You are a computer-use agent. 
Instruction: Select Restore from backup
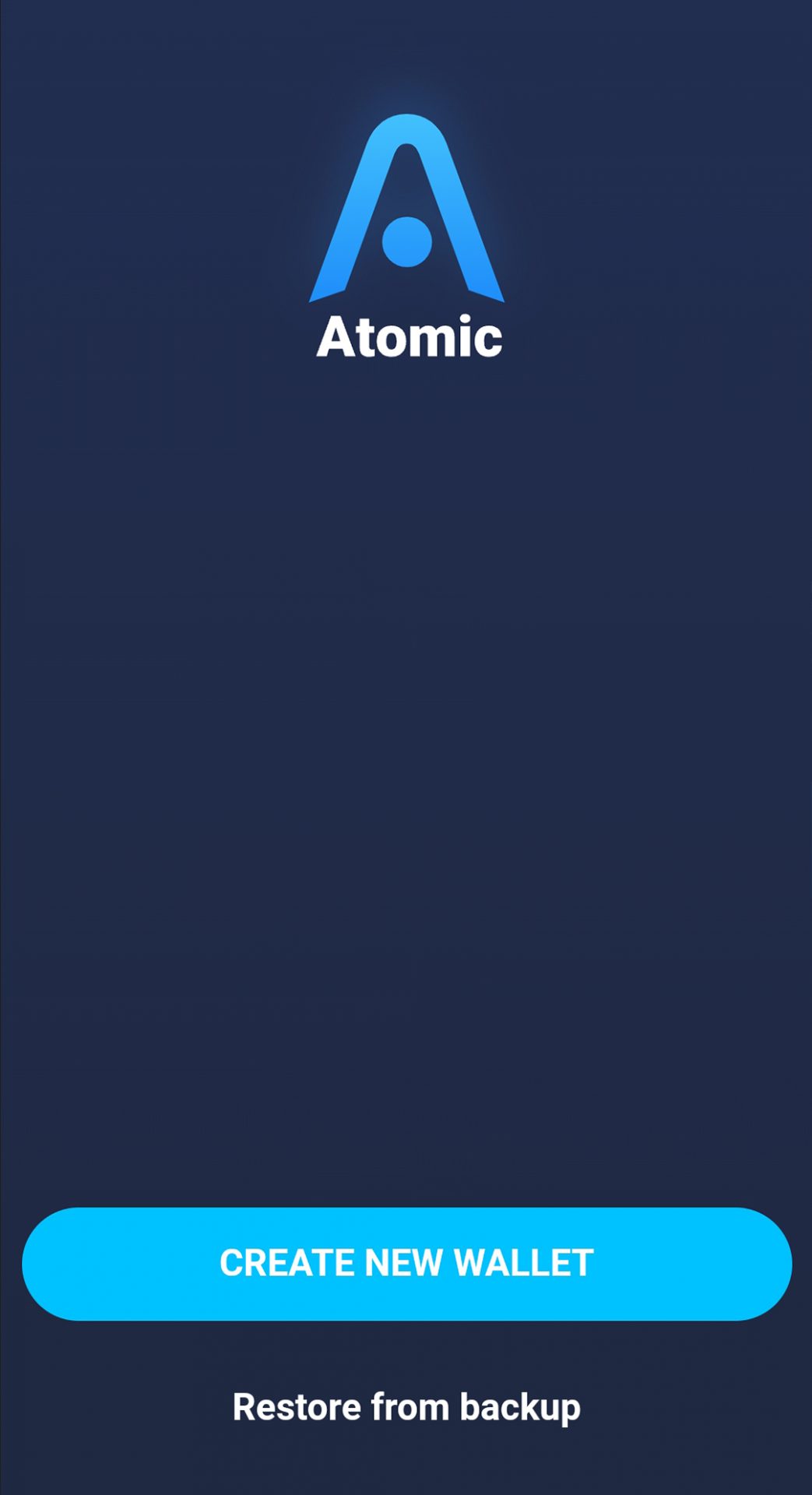point(406,1407)
